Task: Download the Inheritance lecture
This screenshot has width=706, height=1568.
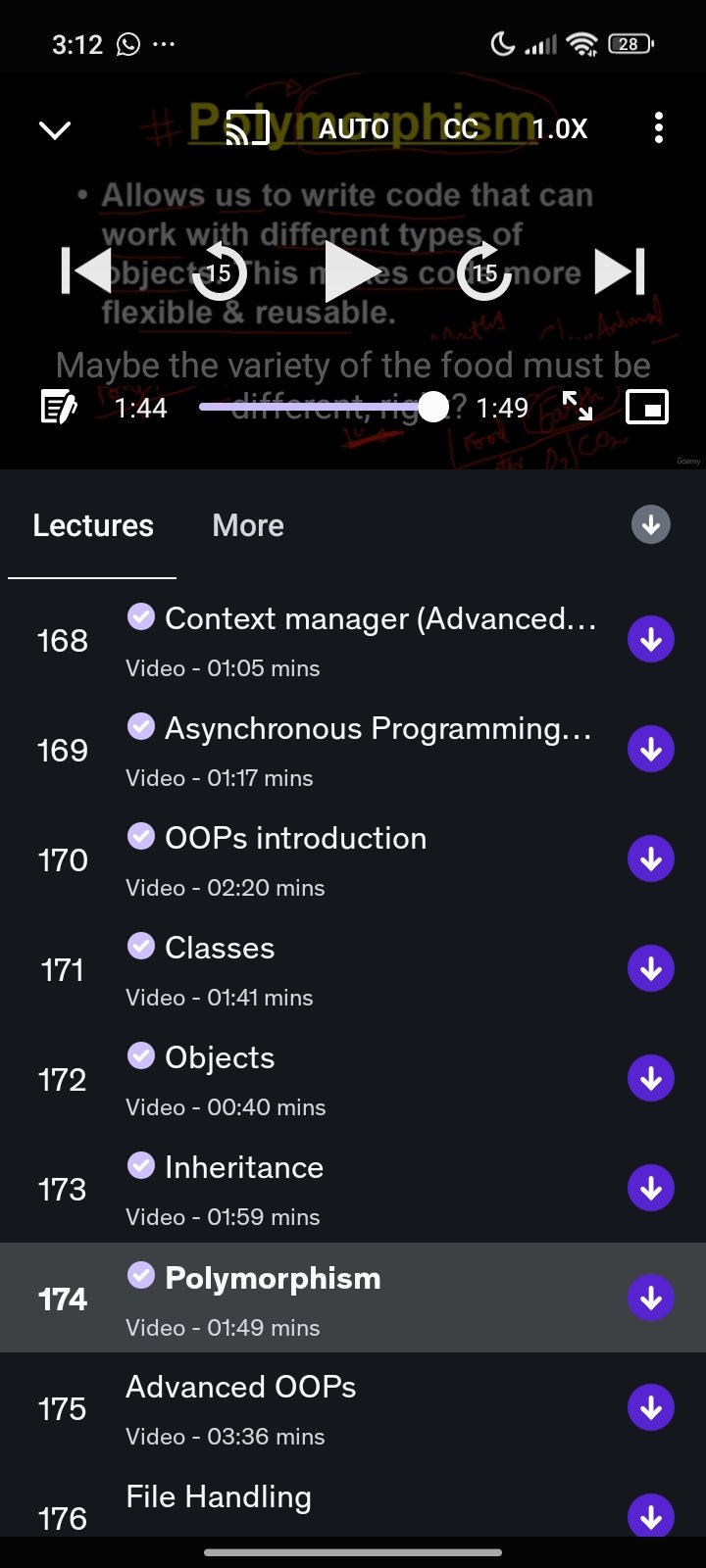Action: (651, 1189)
